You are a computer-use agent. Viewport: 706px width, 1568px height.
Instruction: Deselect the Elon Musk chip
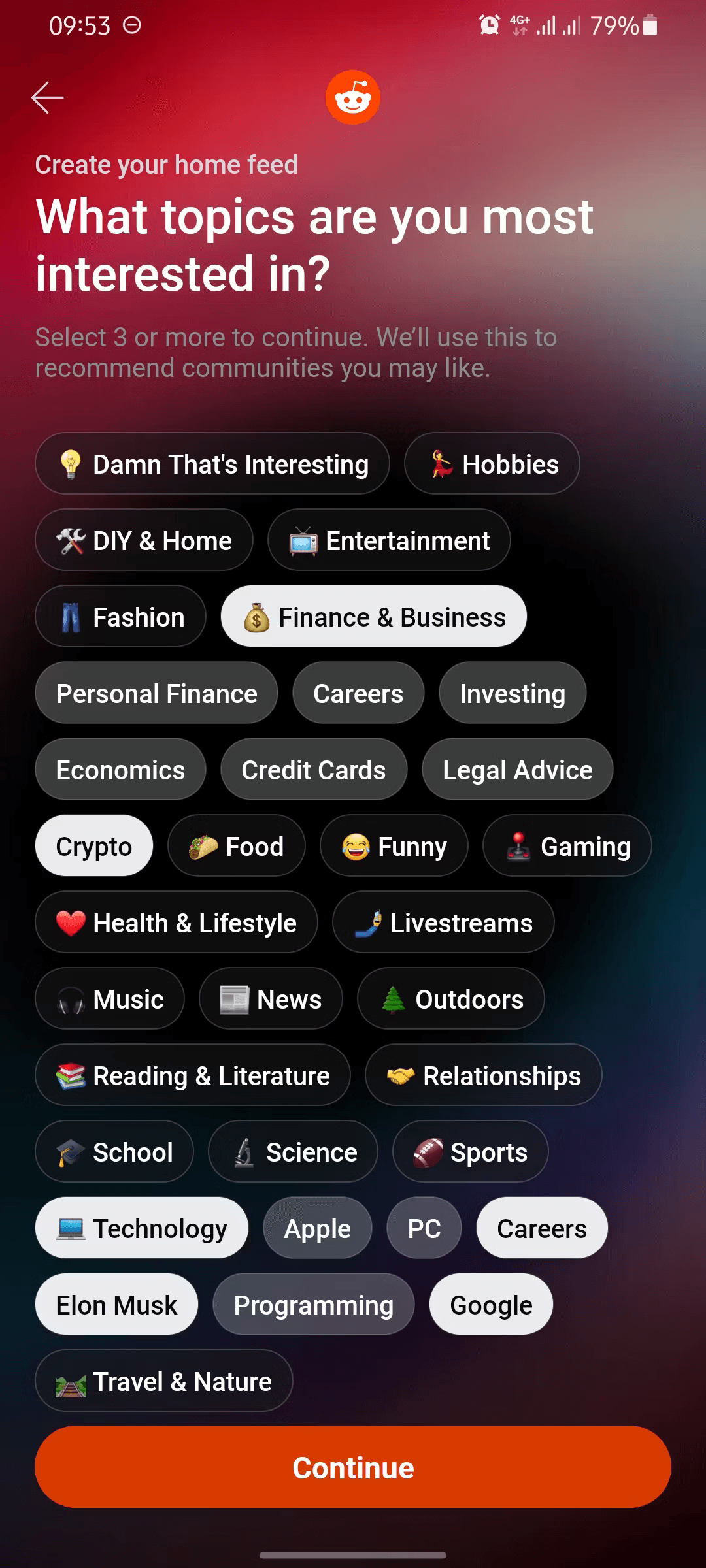click(x=116, y=1305)
